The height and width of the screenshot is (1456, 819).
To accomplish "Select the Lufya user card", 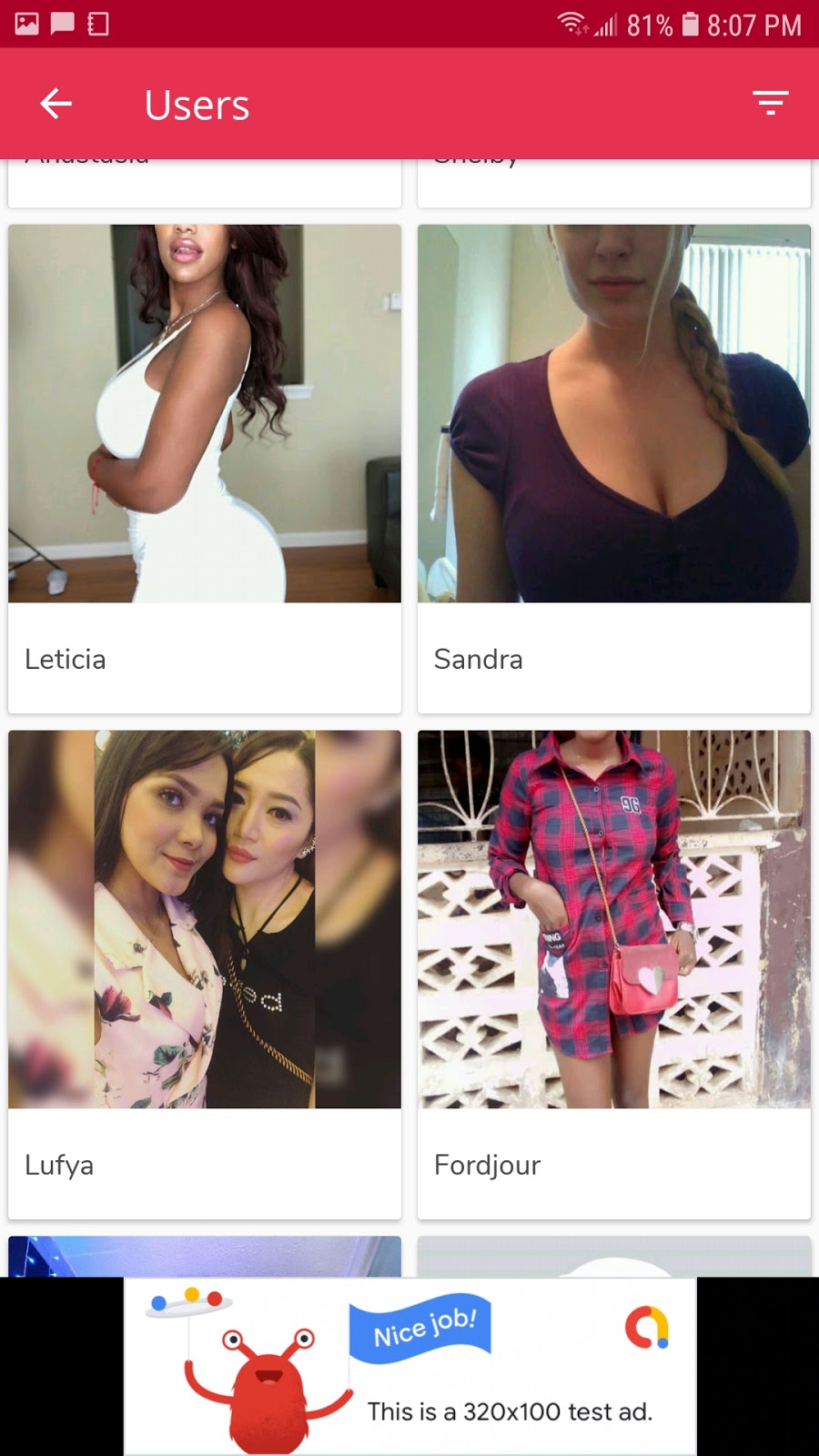I will (205, 974).
